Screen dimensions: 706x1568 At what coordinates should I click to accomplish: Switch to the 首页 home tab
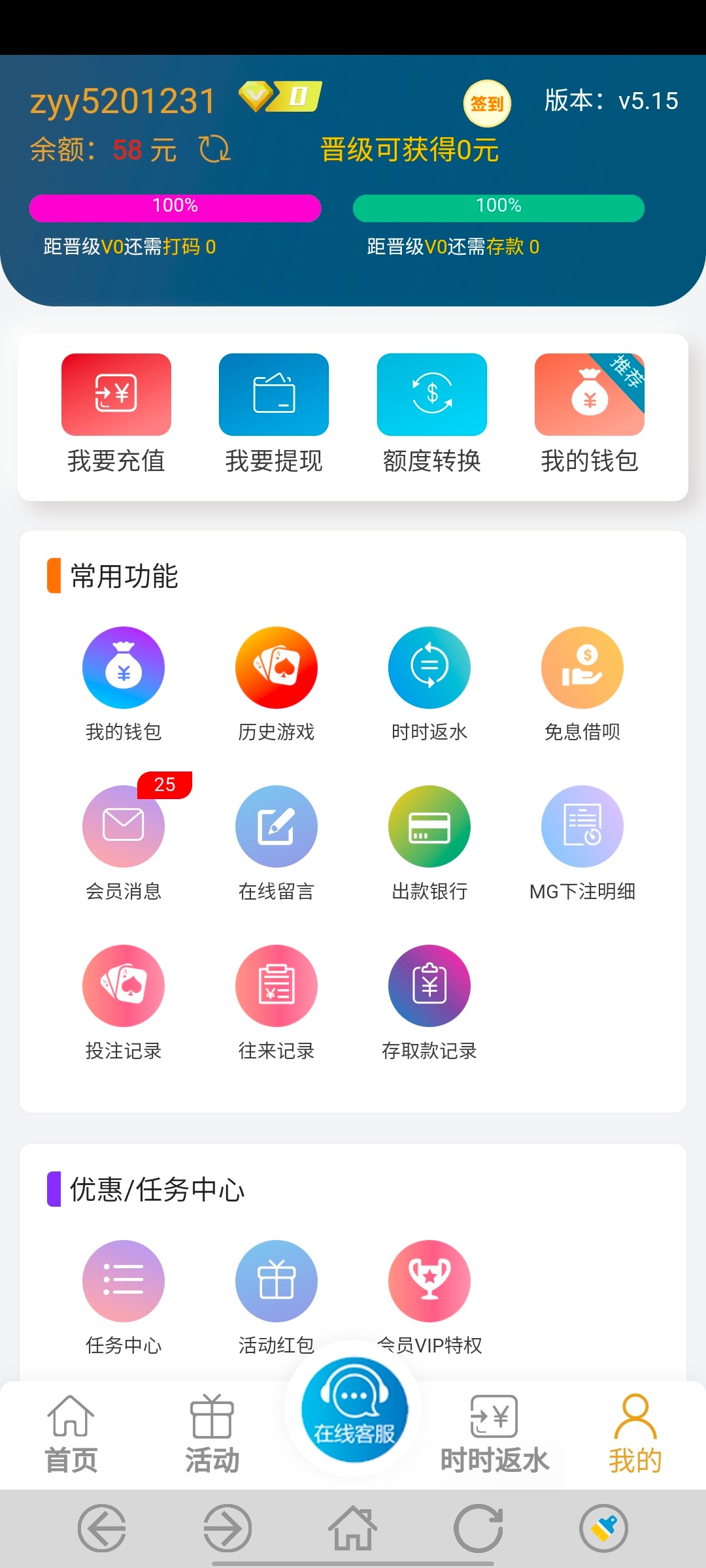[71, 1435]
